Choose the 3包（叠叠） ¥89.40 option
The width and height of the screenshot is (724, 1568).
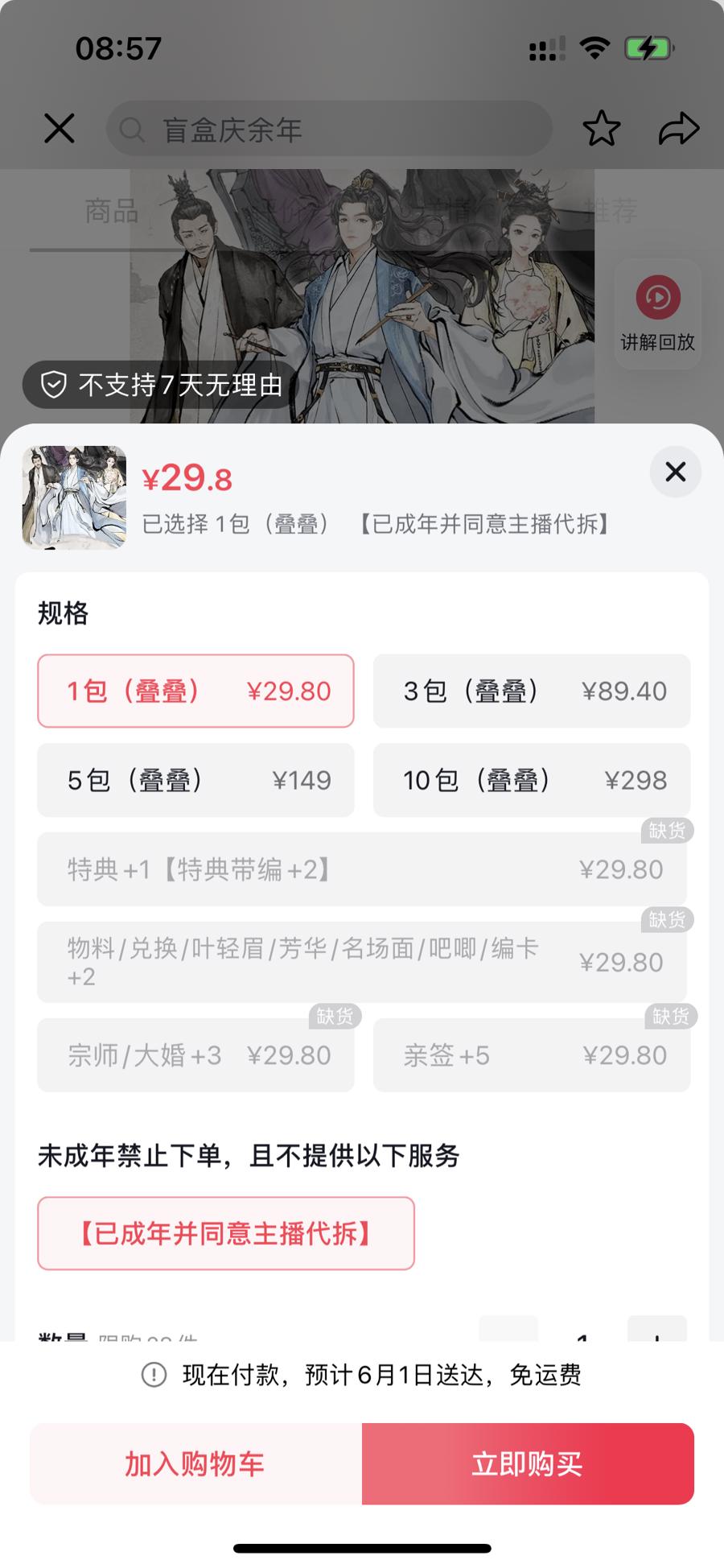point(532,691)
